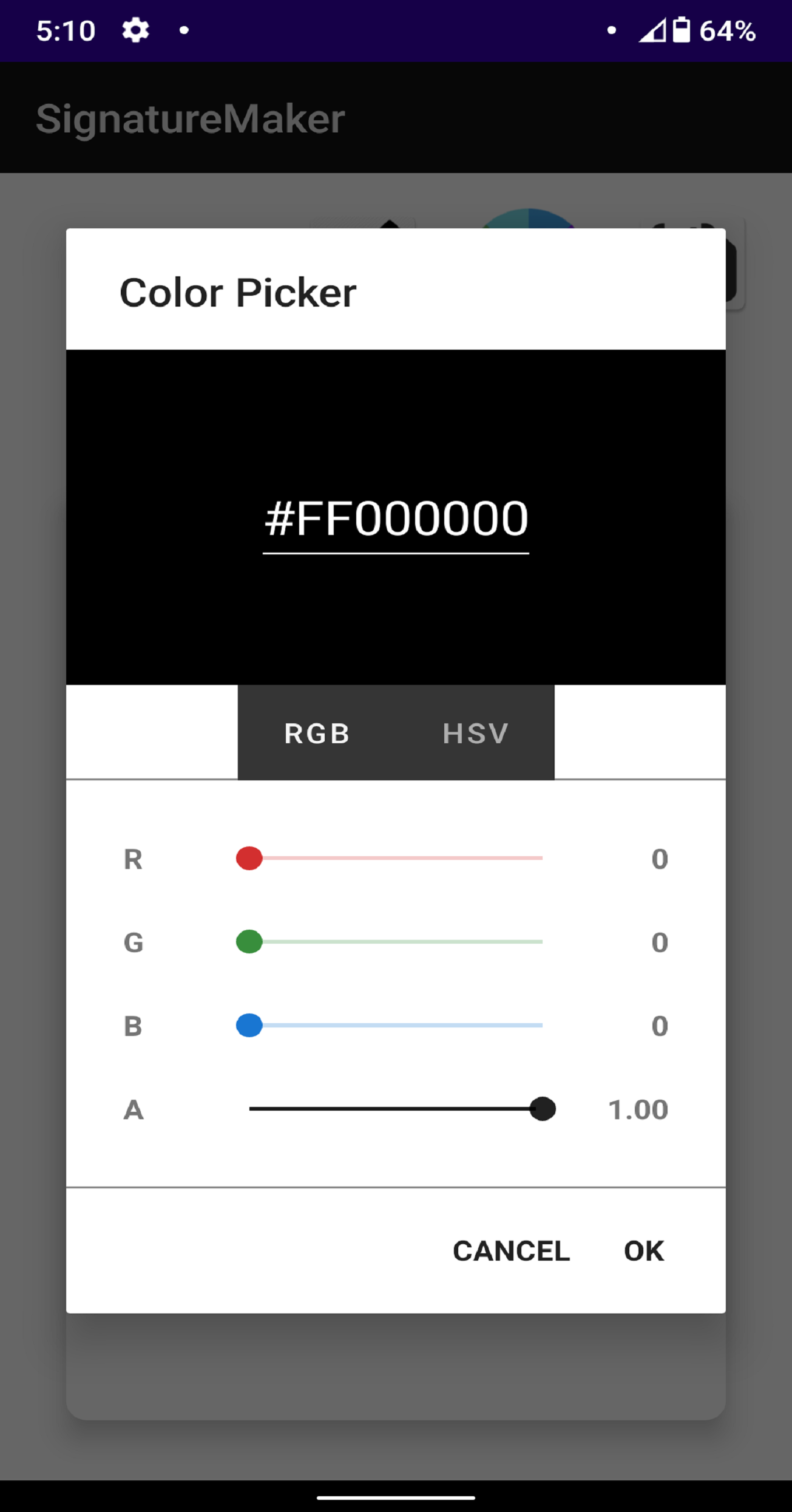Tap the hex color code field
The height and width of the screenshot is (1512, 792).
(396, 520)
